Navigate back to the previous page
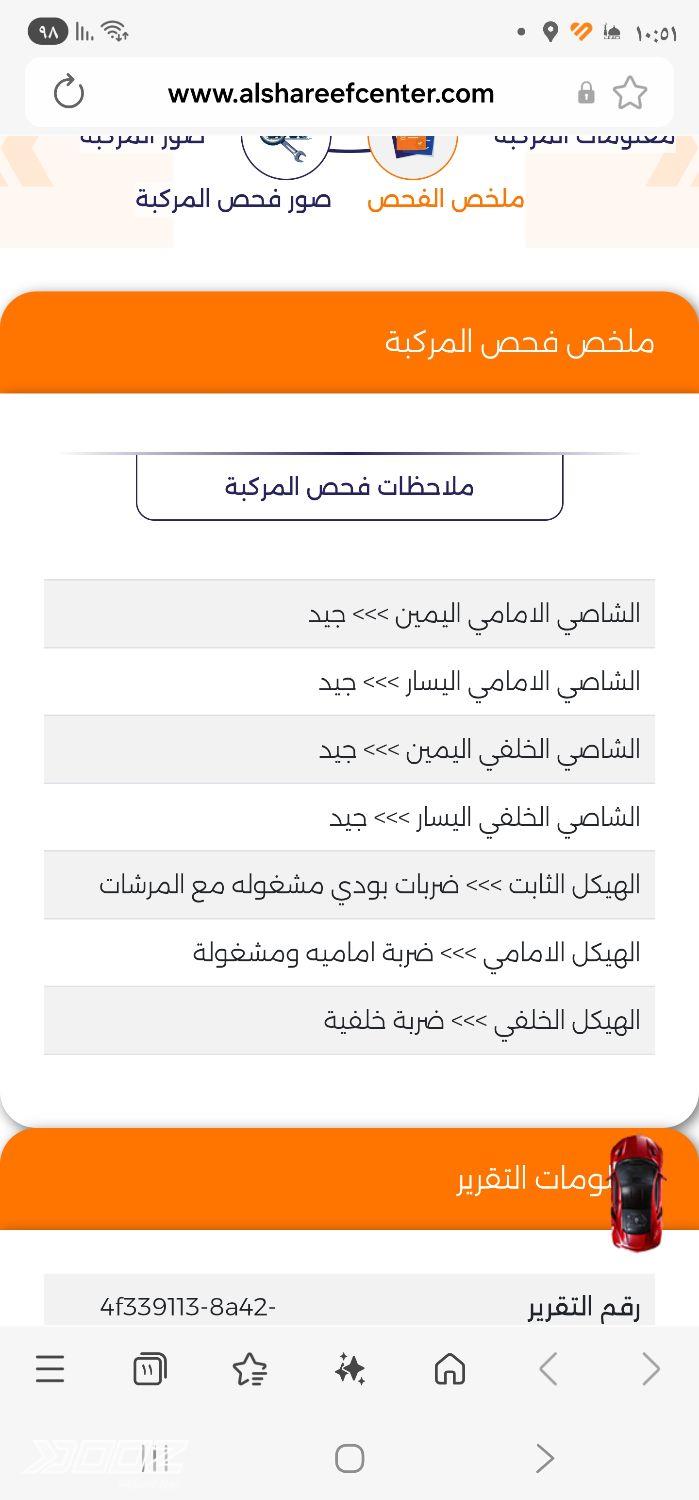This screenshot has width=699, height=1500. [548, 1369]
